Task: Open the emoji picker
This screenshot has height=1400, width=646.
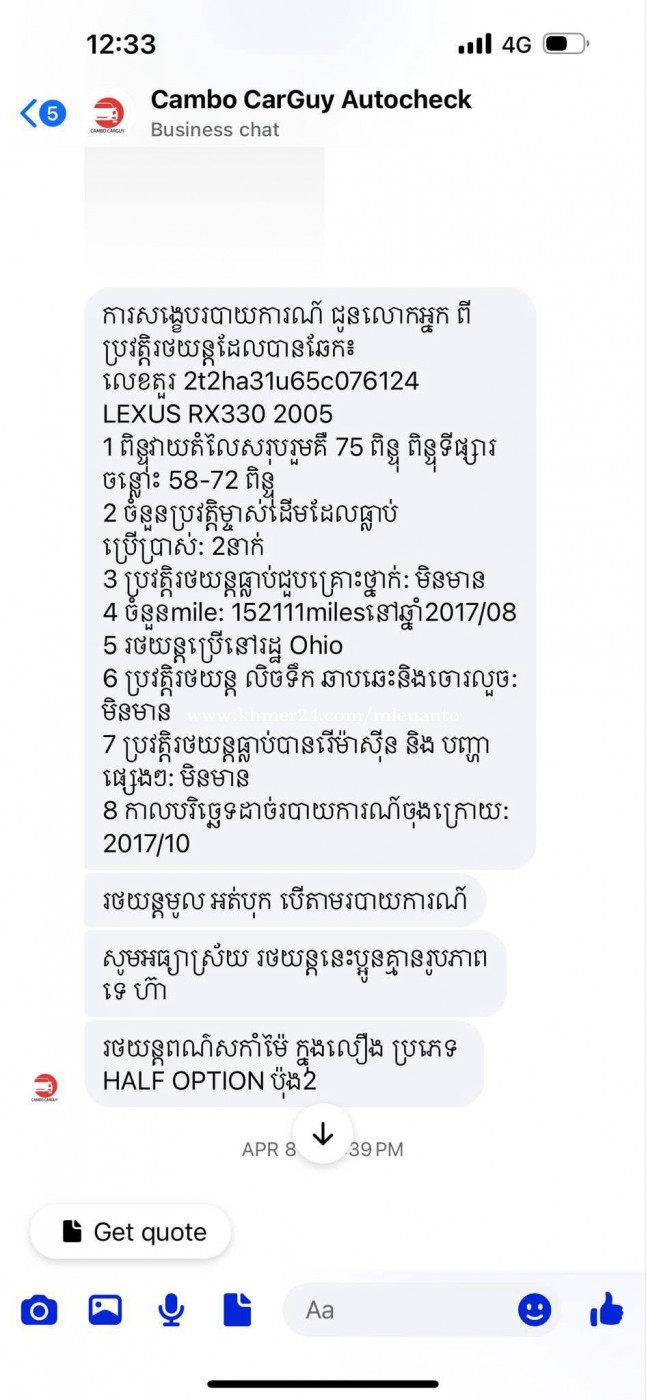Action: tap(535, 1309)
